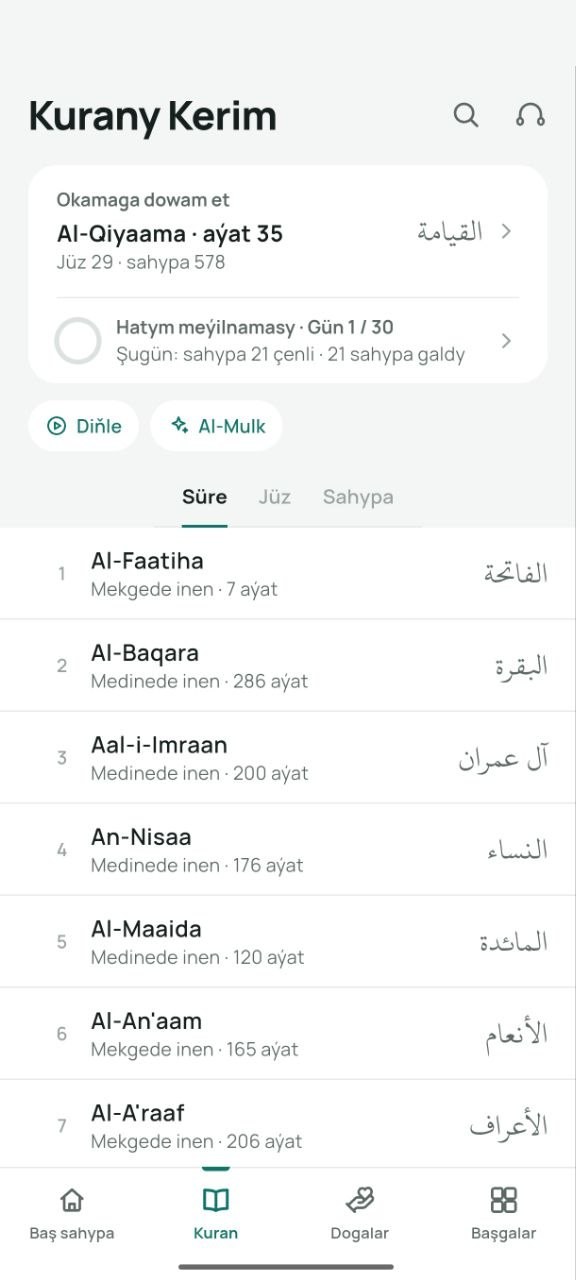Continue reading Al-Qiyaama aýat 35
The height and width of the screenshot is (1280, 576).
[288, 231]
